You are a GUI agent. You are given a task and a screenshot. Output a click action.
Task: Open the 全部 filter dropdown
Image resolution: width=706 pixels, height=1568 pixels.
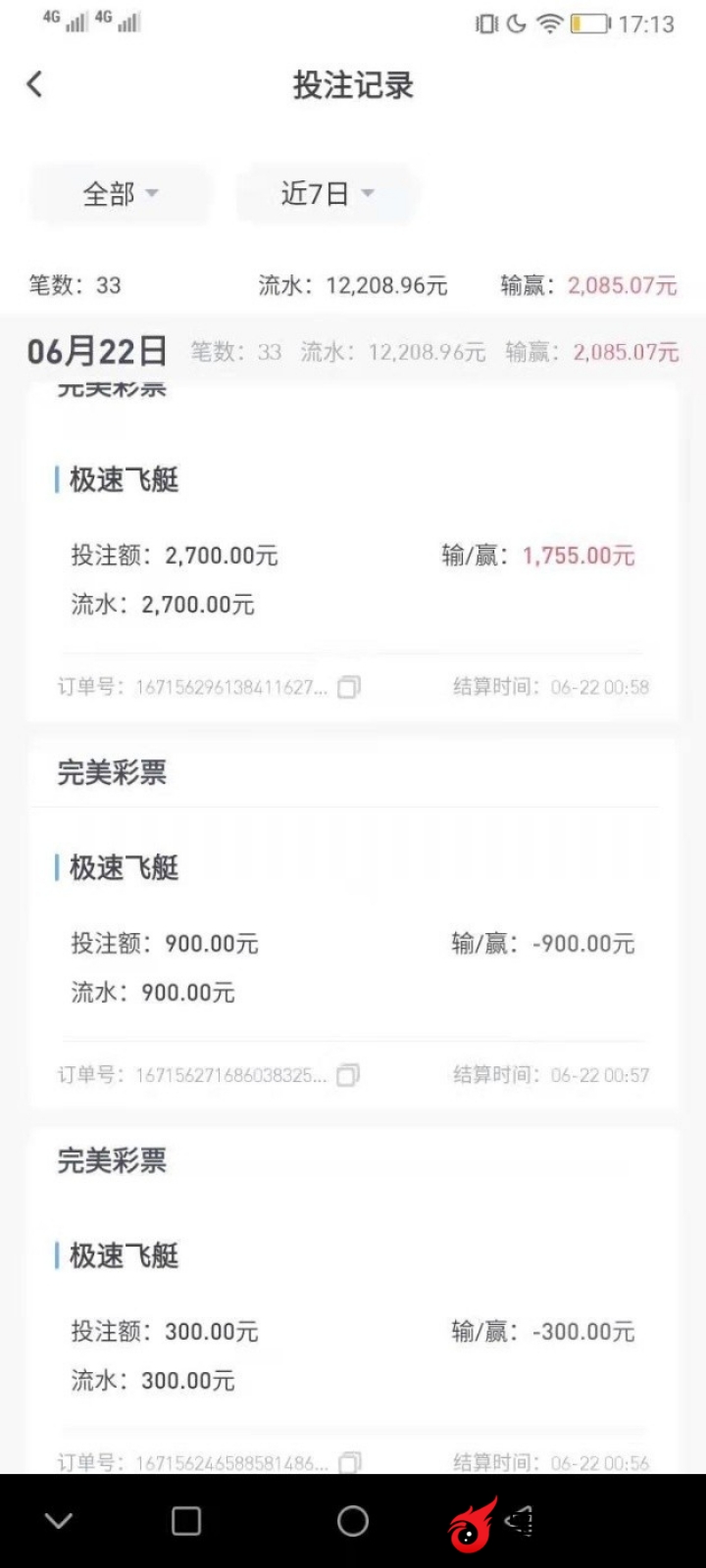(x=121, y=194)
